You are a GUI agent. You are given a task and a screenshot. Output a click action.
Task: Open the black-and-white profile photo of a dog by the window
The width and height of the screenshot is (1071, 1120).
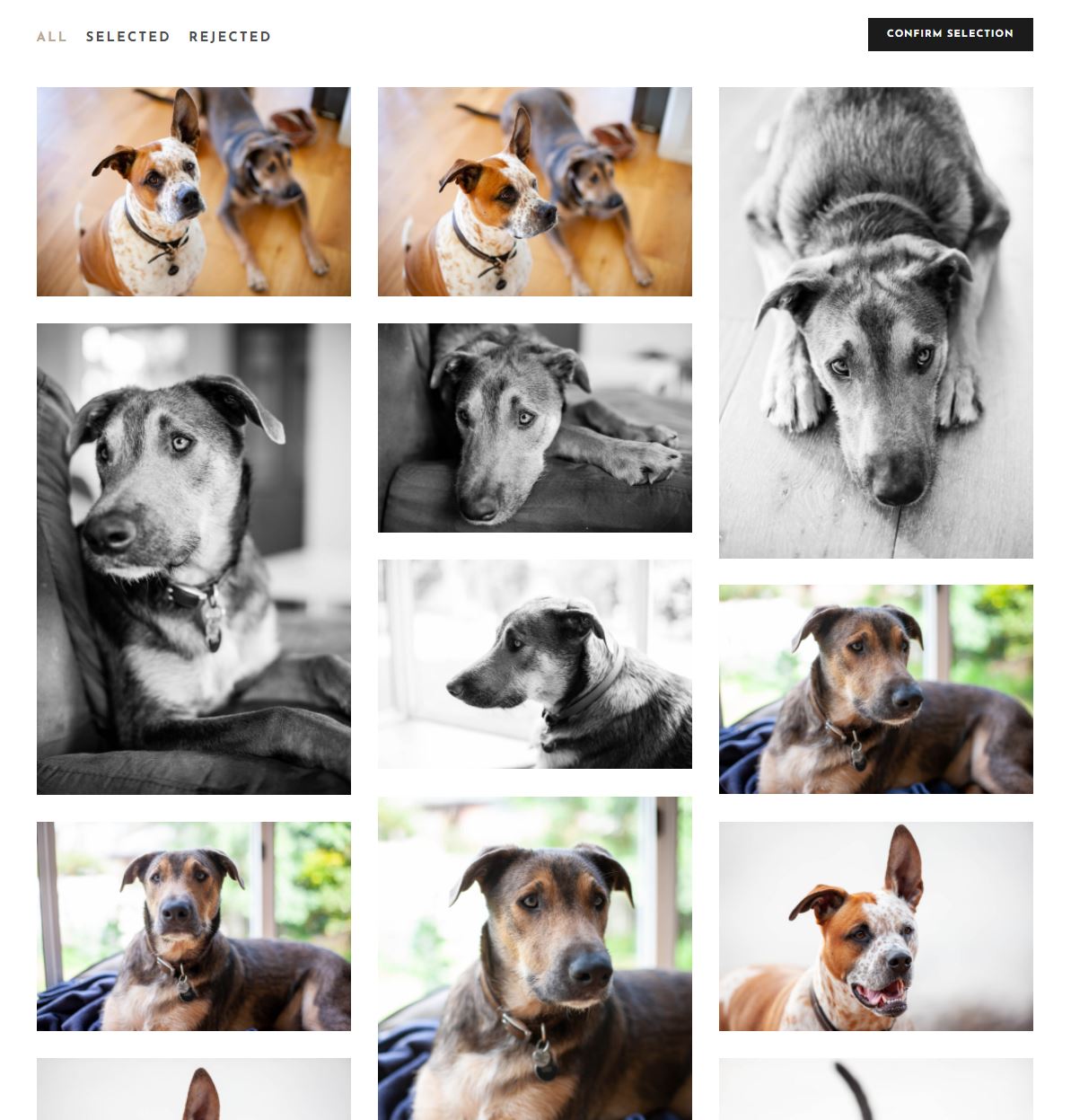(534, 664)
